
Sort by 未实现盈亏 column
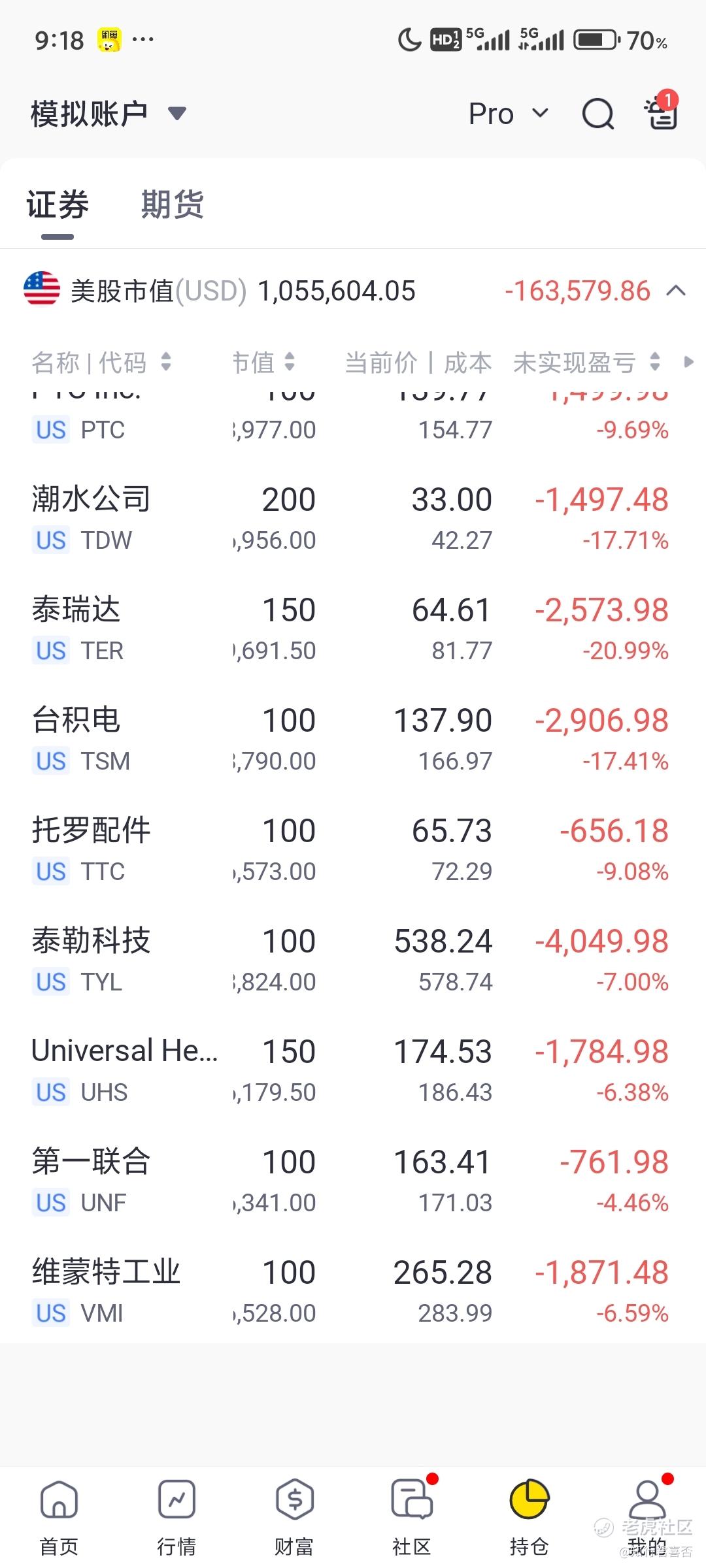coord(587,362)
